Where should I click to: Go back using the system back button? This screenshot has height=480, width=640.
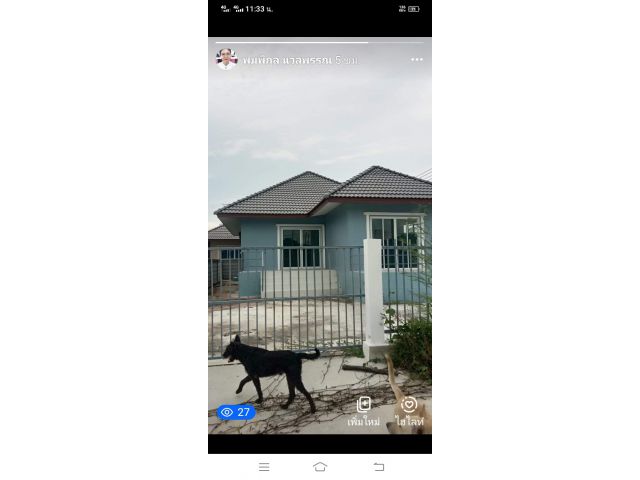[x=379, y=466]
